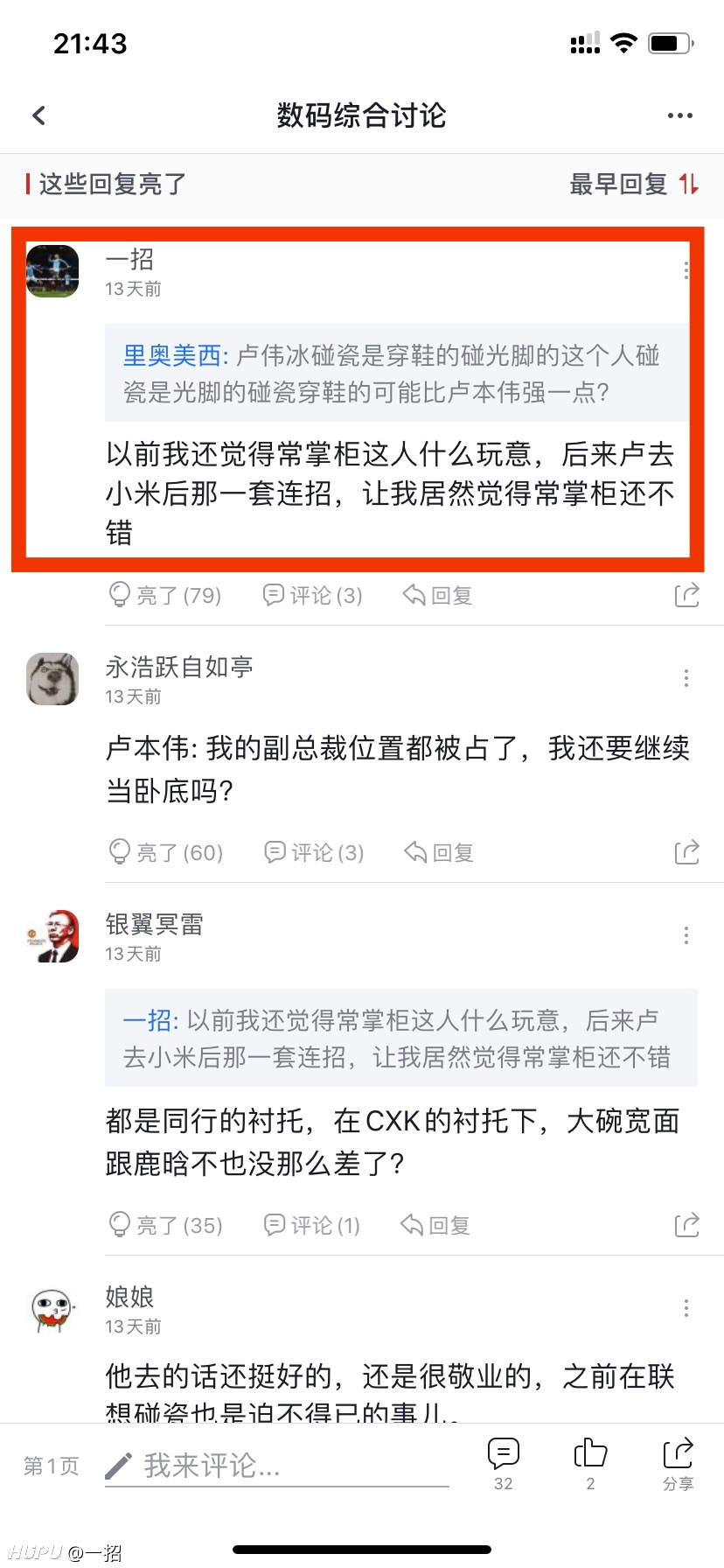Viewport: 724px width, 1568px height.
Task: Tap the 我来评论 comment field
Action: click(x=276, y=1466)
